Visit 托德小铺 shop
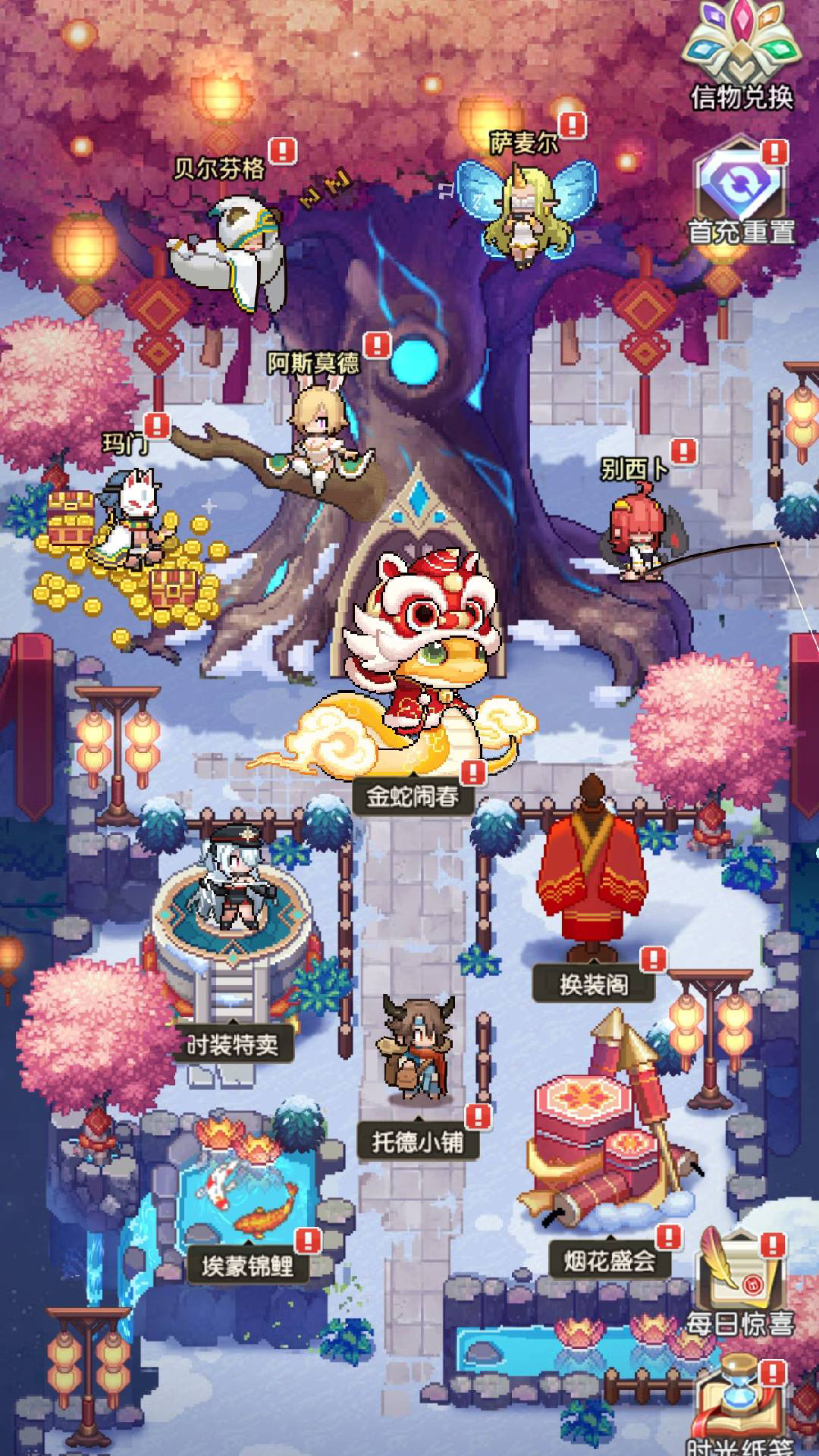This screenshot has height=1456, width=819. [417, 1141]
